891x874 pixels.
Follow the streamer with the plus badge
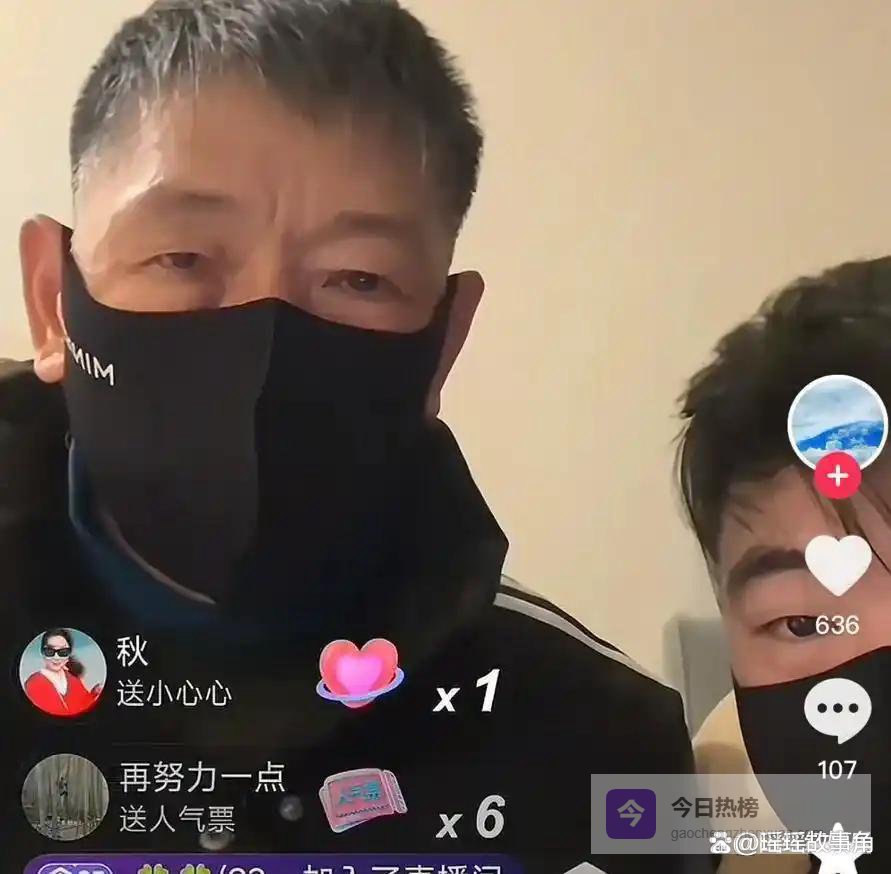837,476
